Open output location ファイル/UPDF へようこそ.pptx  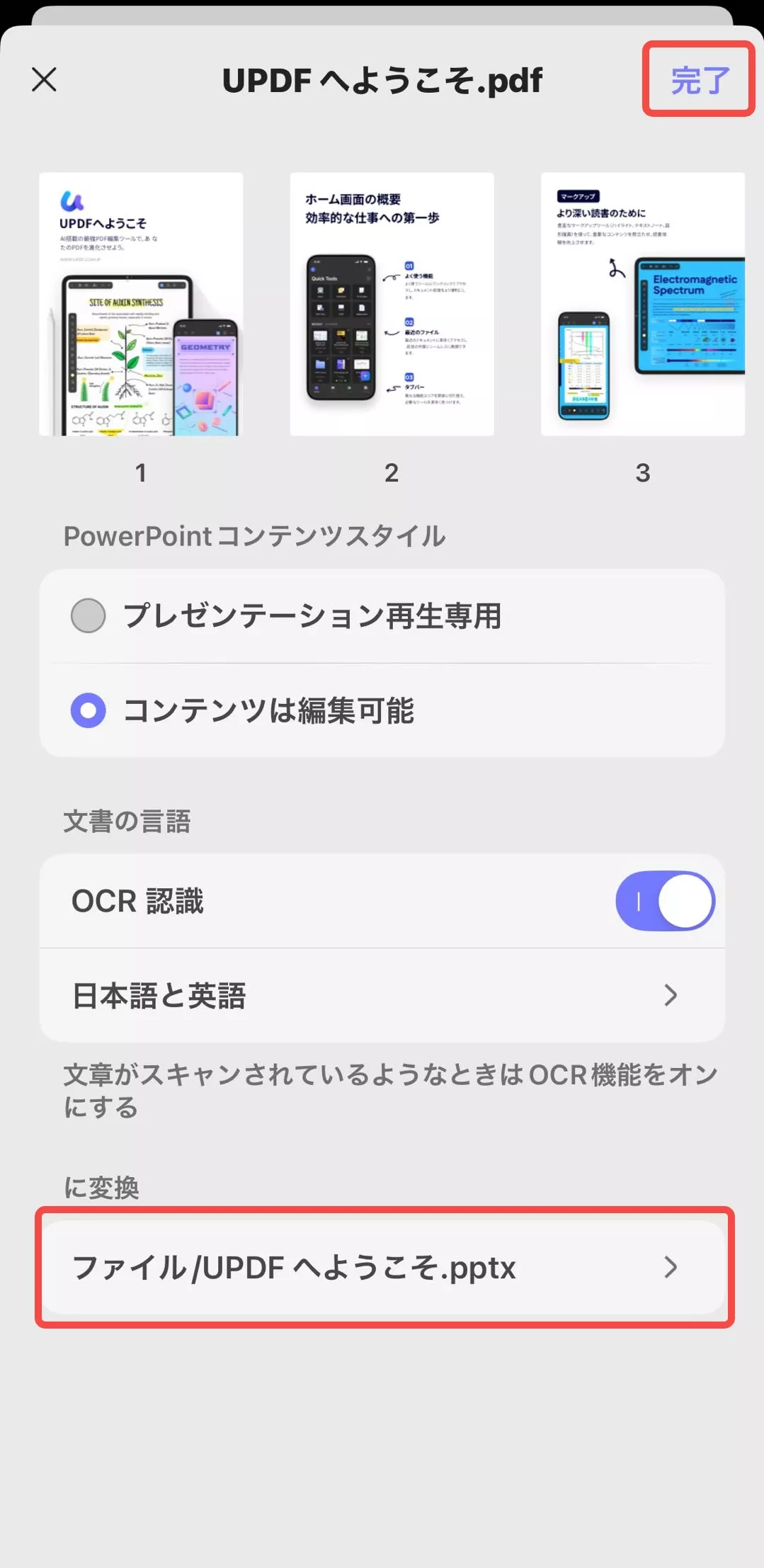tap(382, 1267)
